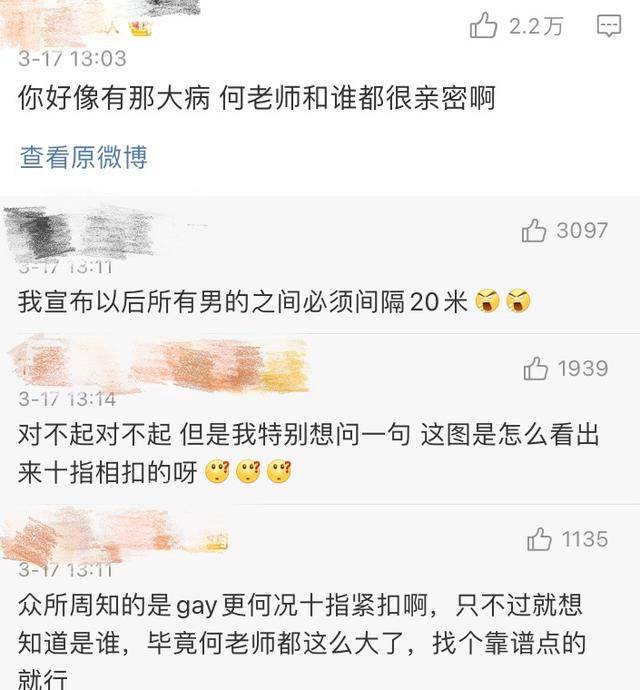
Task: Open the 查看原微博 link
Action: click(x=83, y=157)
